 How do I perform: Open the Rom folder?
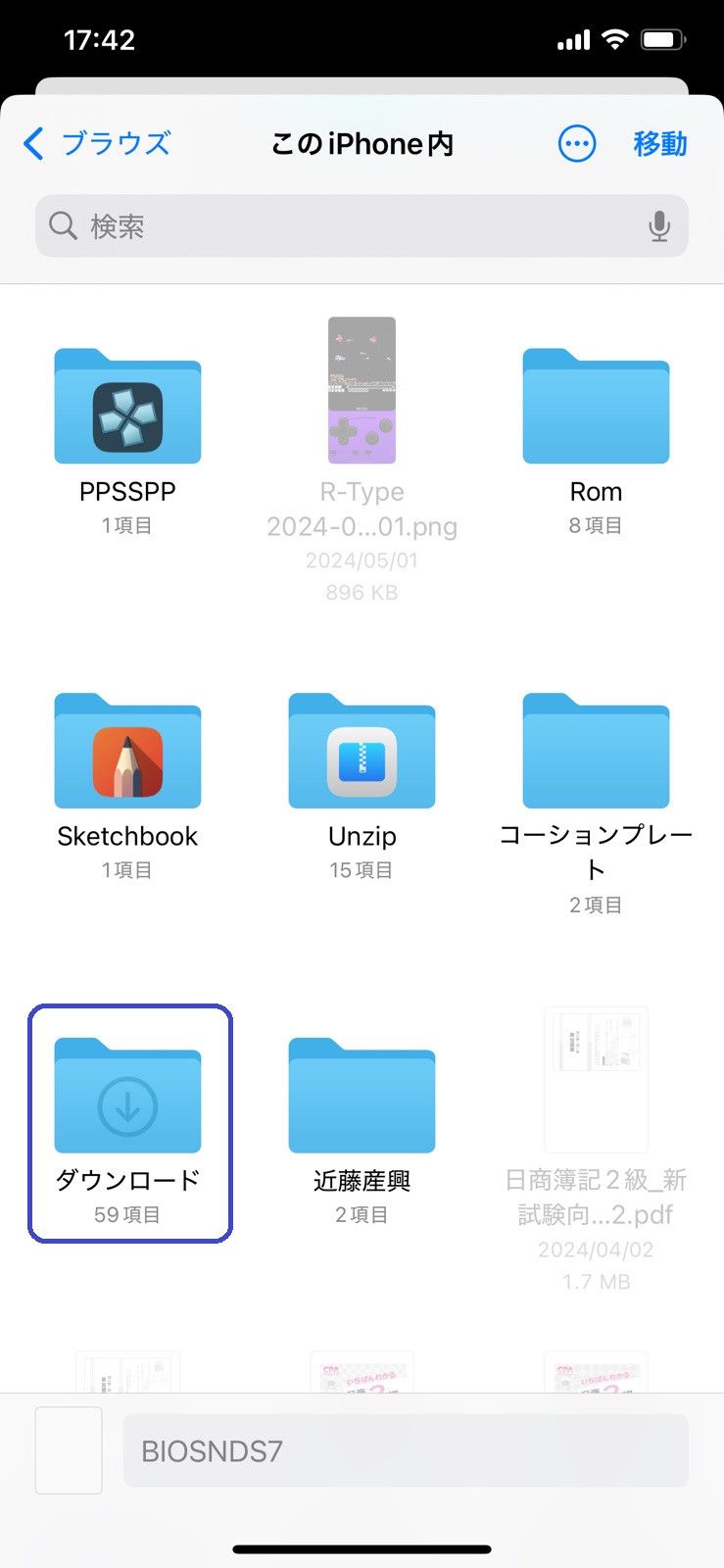[596, 407]
